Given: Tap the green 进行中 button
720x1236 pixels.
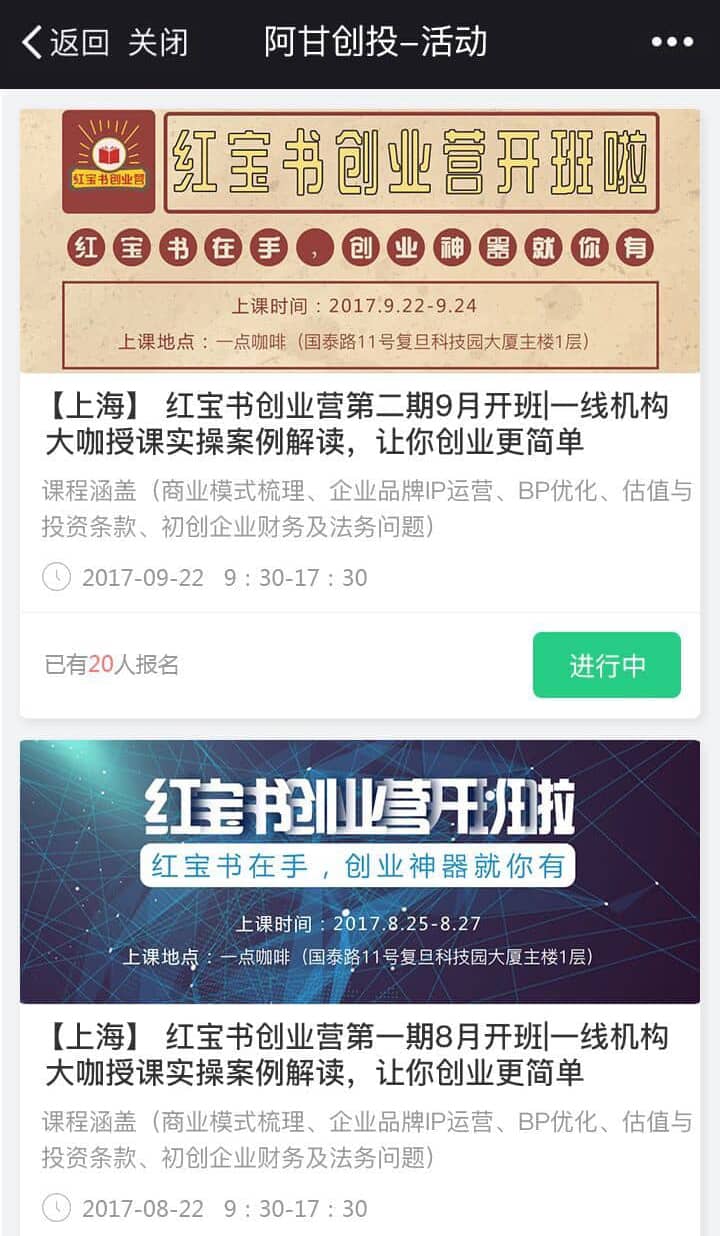Looking at the screenshot, I should tap(606, 665).
